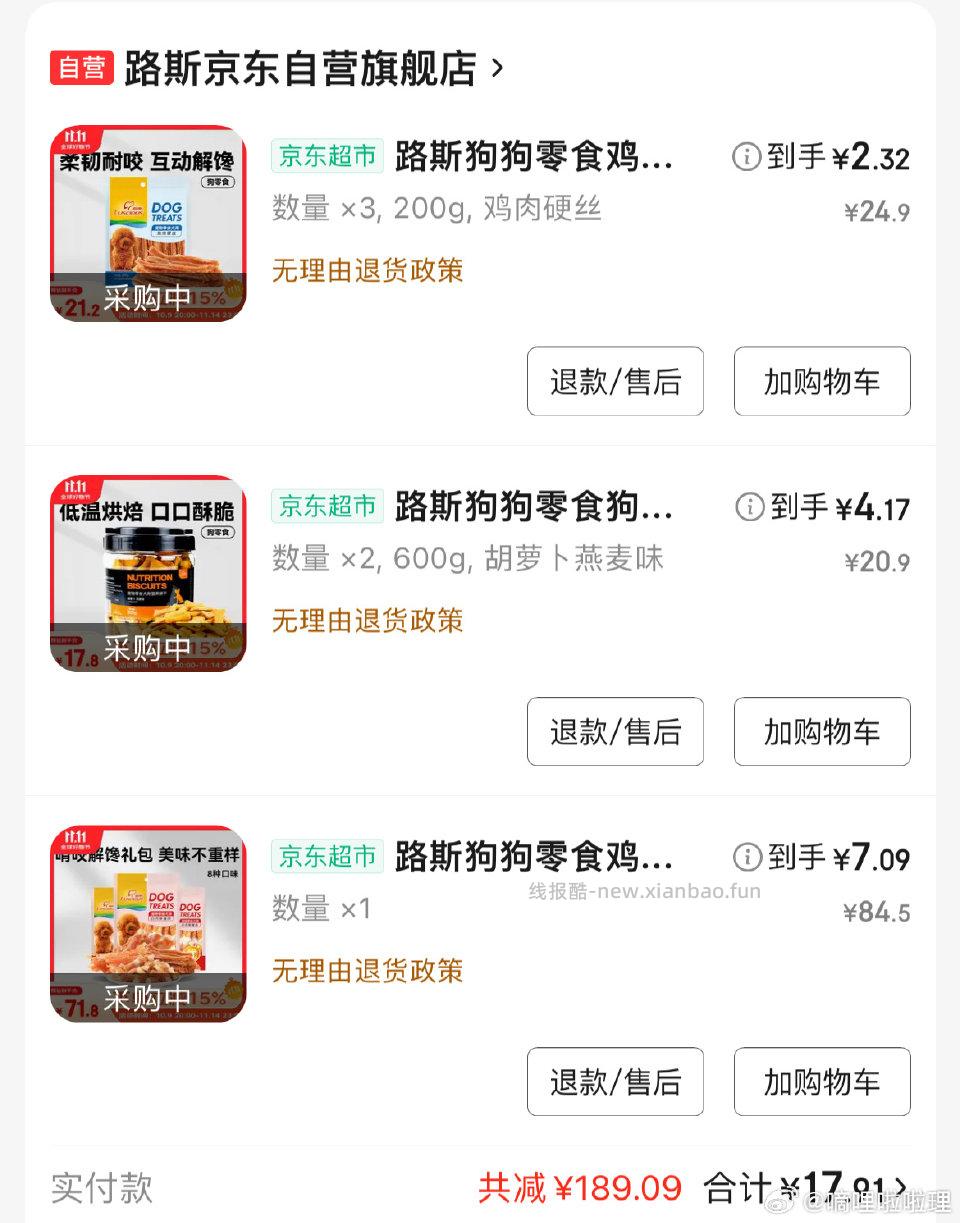
Task: Click the 京东超市 tag on the dog biscuits item
Action: pos(326,506)
